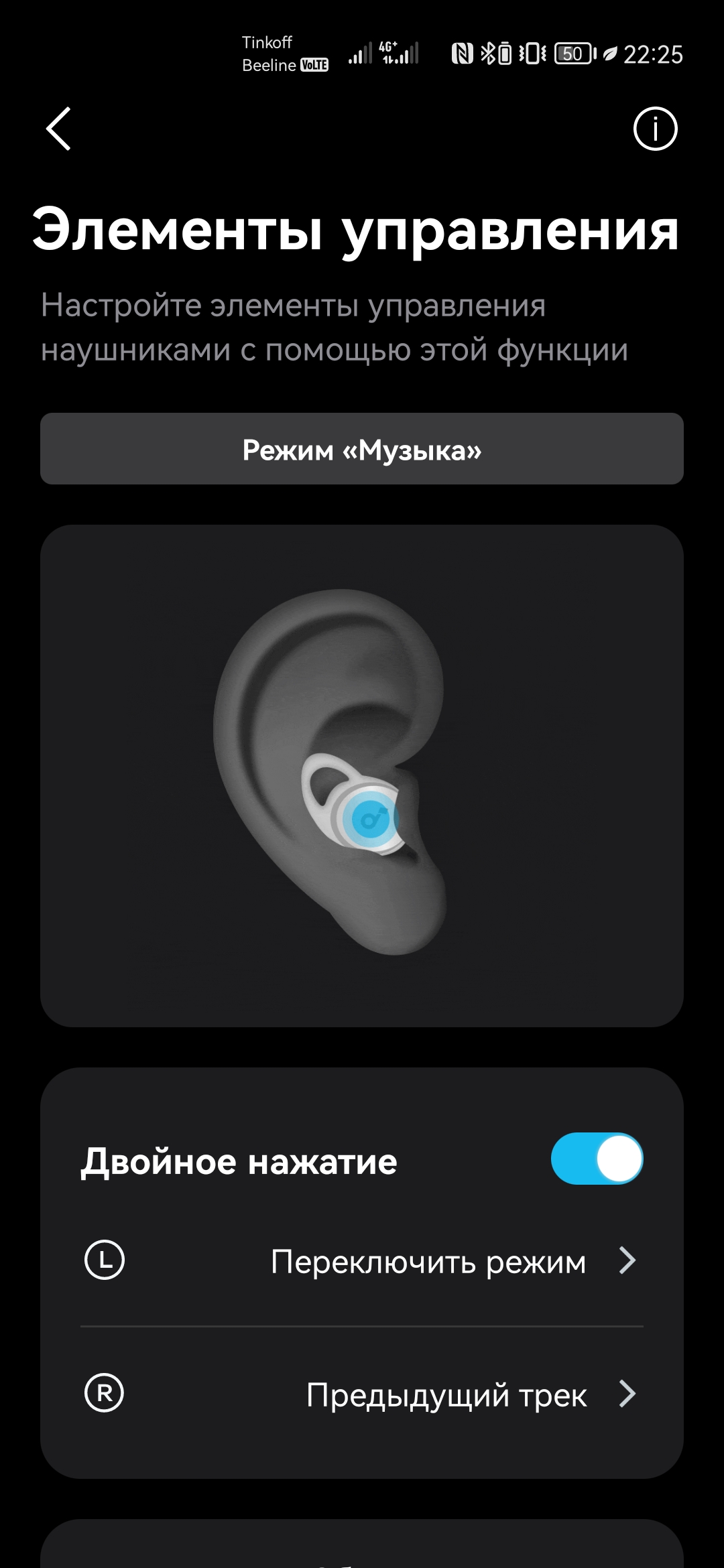The height and width of the screenshot is (1568, 724).
Task: Disable the Двойное нажатие switch
Action: 597,1159
